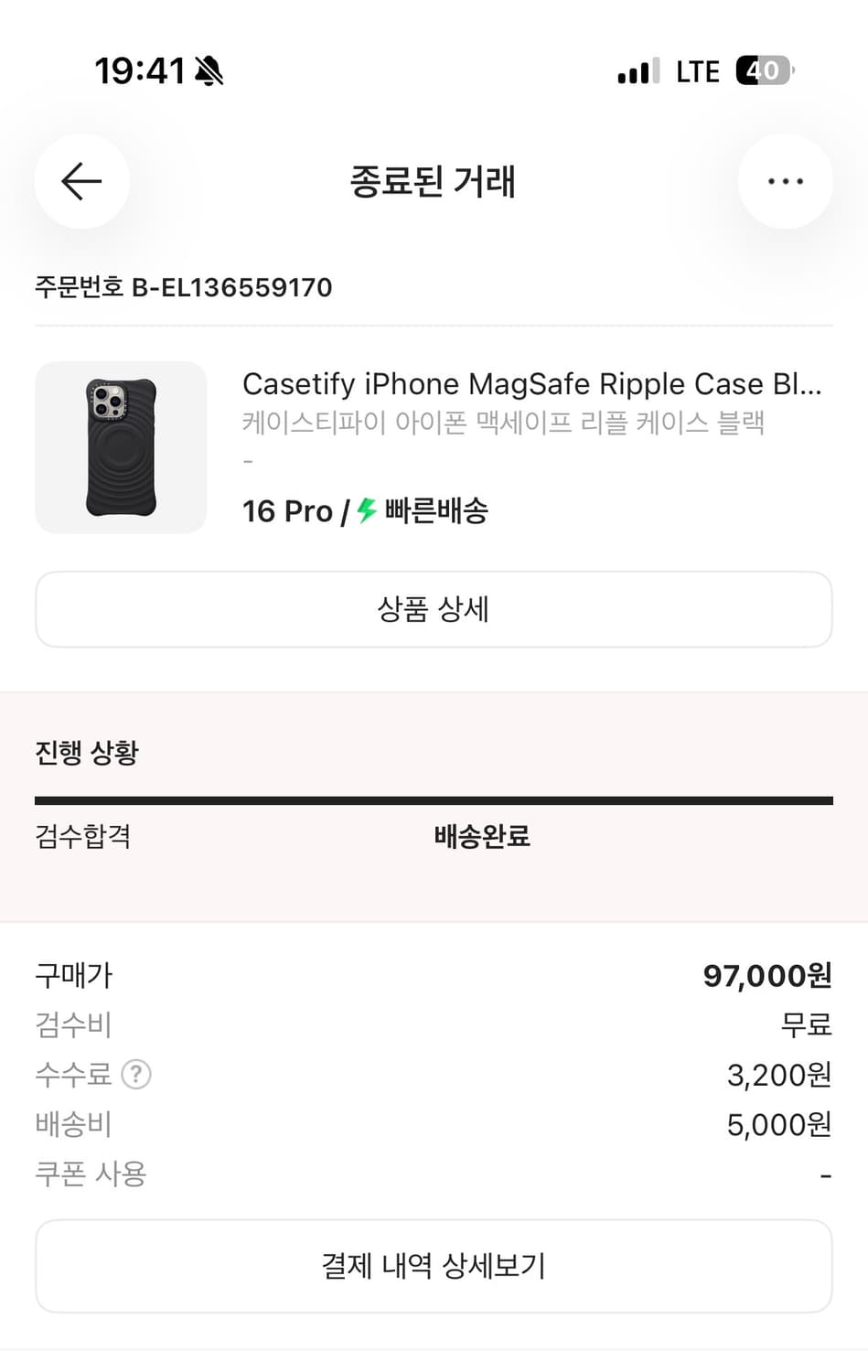Image resolution: width=868 pixels, height=1372 pixels.
Task: Tap the muted notification bell in status bar
Action: click(209, 71)
